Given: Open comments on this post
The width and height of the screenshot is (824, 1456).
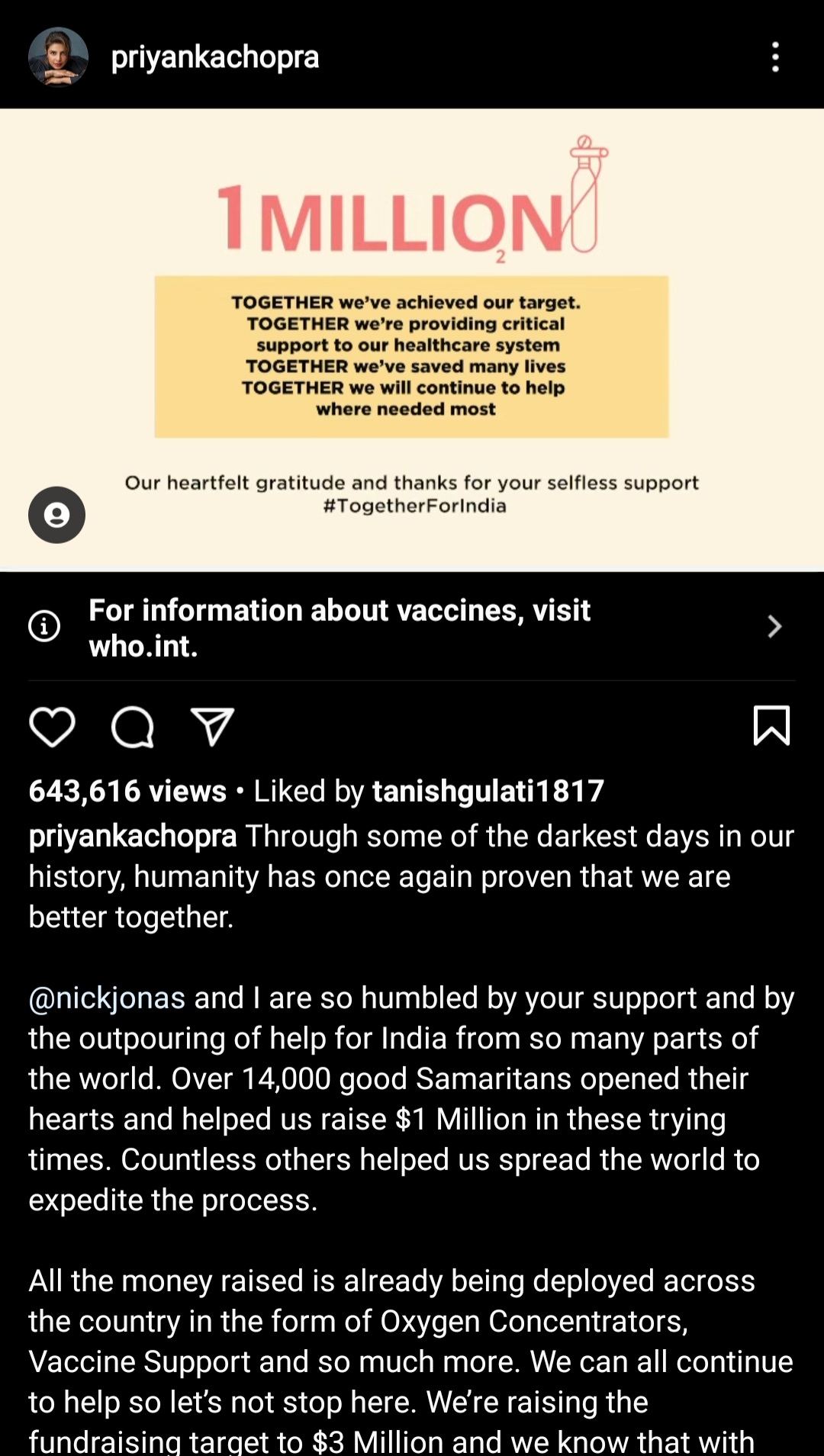Looking at the screenshot, I should point(133,726).
